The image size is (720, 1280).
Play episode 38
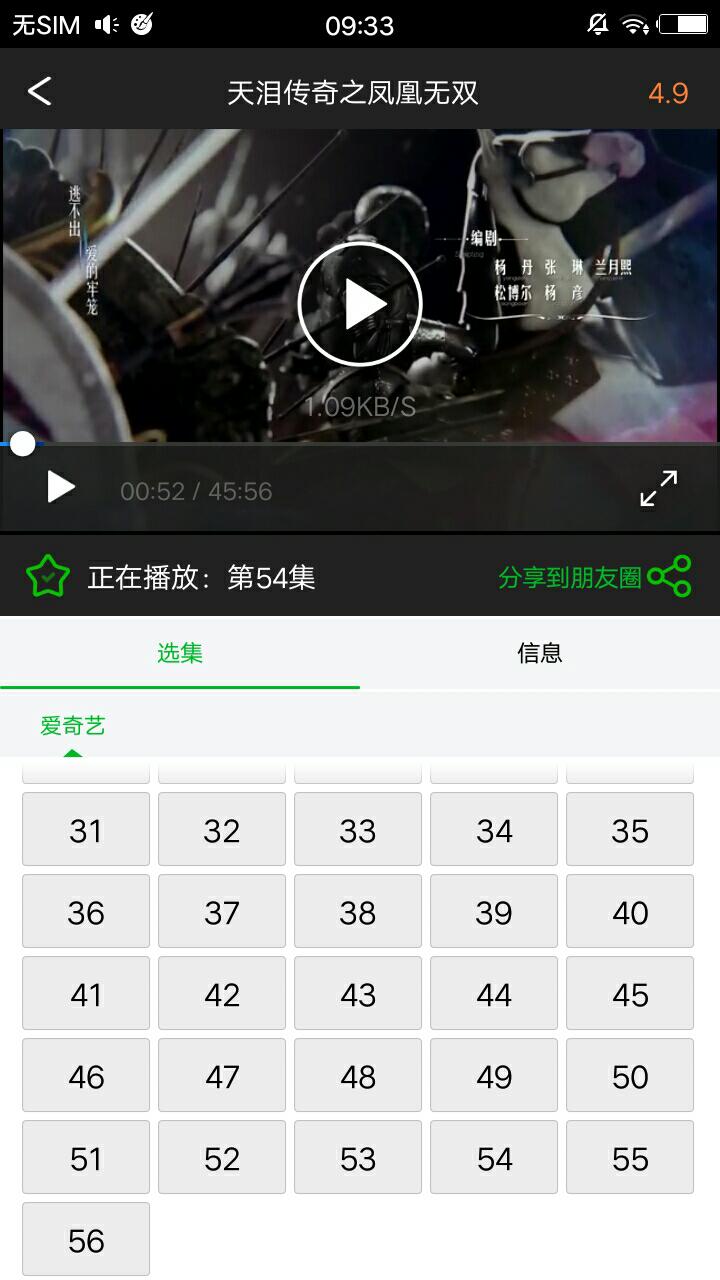358,912
